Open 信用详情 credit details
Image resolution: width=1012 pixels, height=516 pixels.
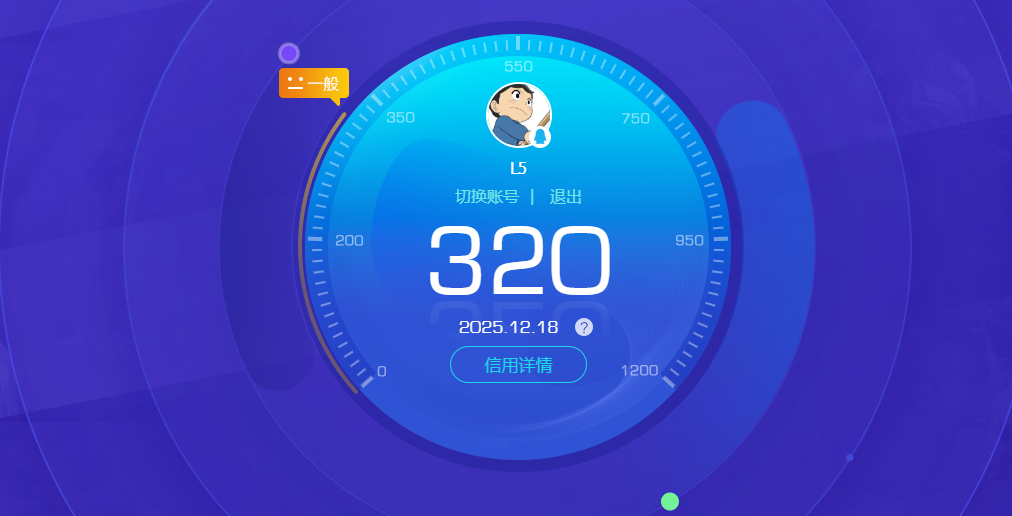tap(518, 365)
